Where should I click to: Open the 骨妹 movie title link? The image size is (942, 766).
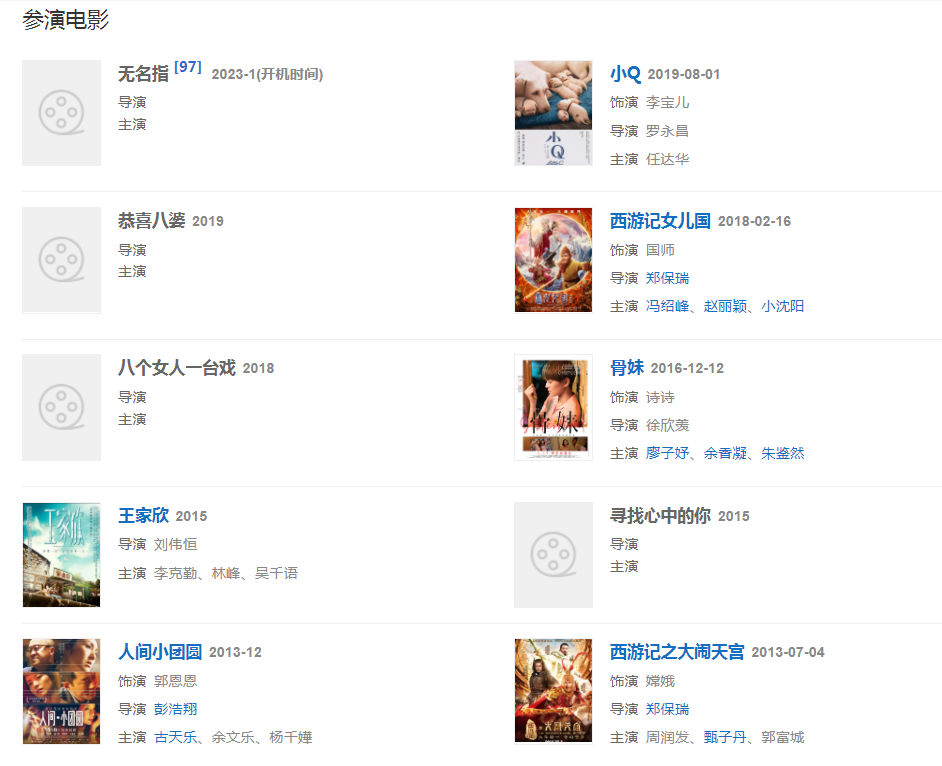(x=627, y=368)
